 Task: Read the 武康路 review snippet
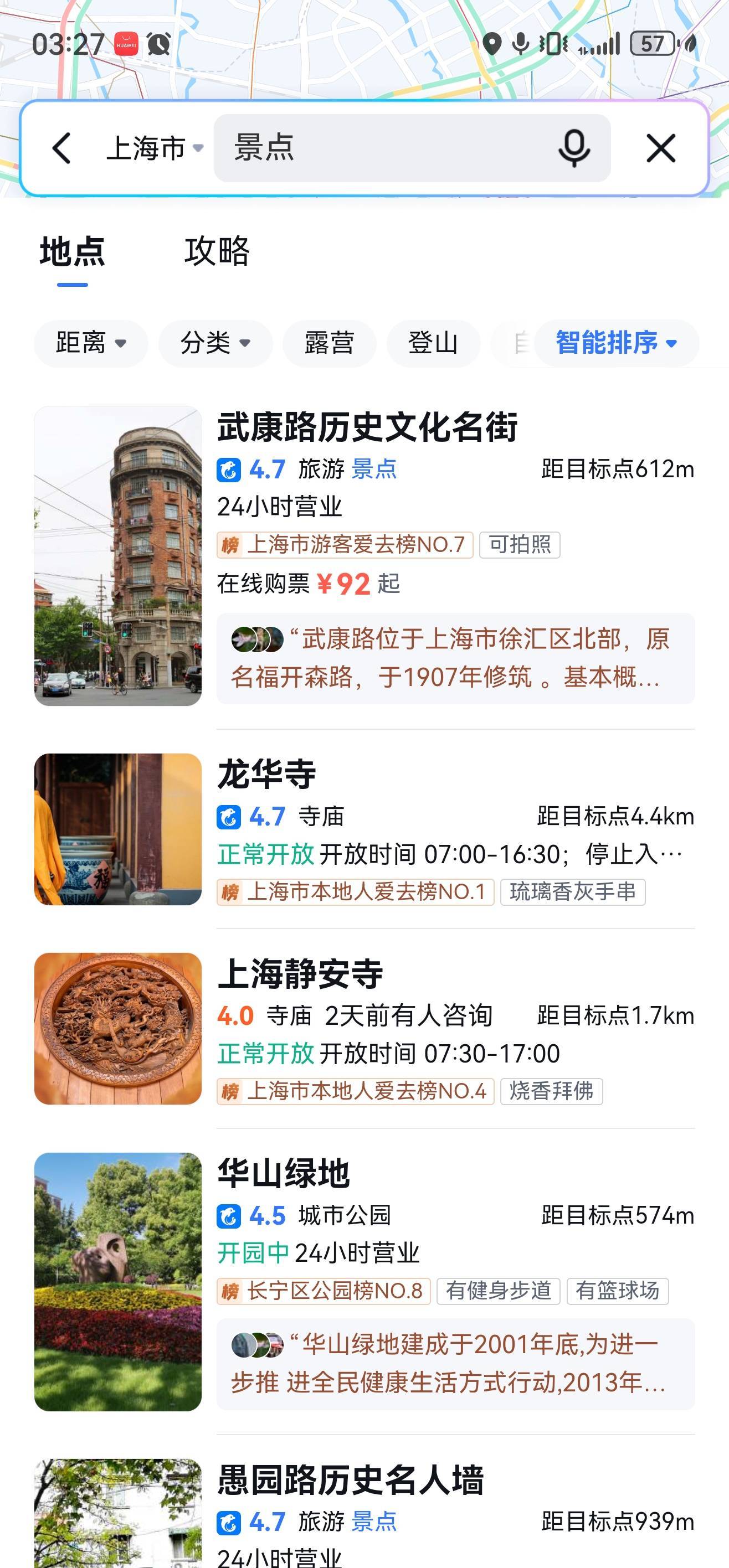(x=455, y=658)
